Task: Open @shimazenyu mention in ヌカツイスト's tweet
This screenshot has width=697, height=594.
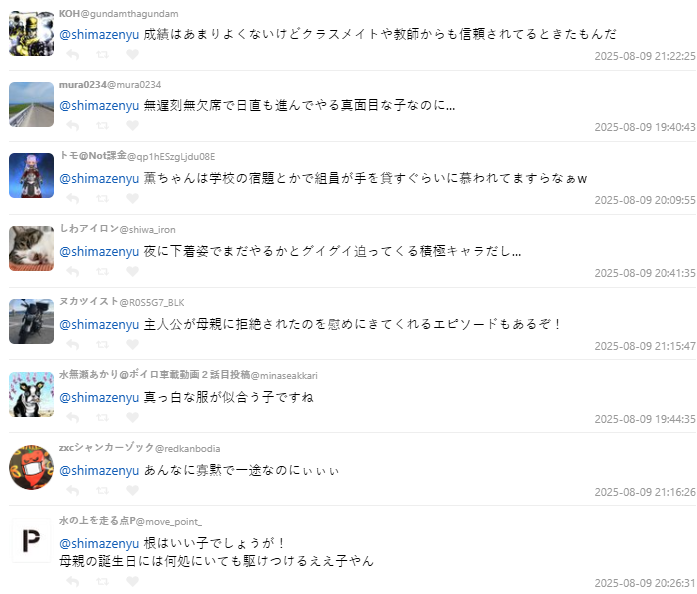Action: pyautogui.click(x=99, y=324)
